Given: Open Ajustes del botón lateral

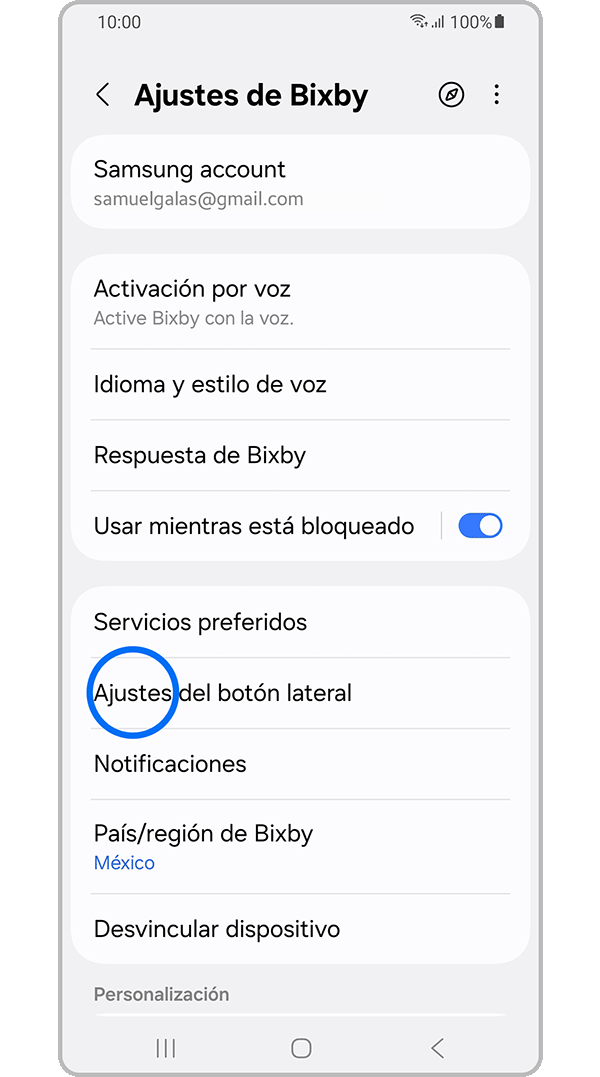Looking at the screenshot, I should [x=300, y=693].
